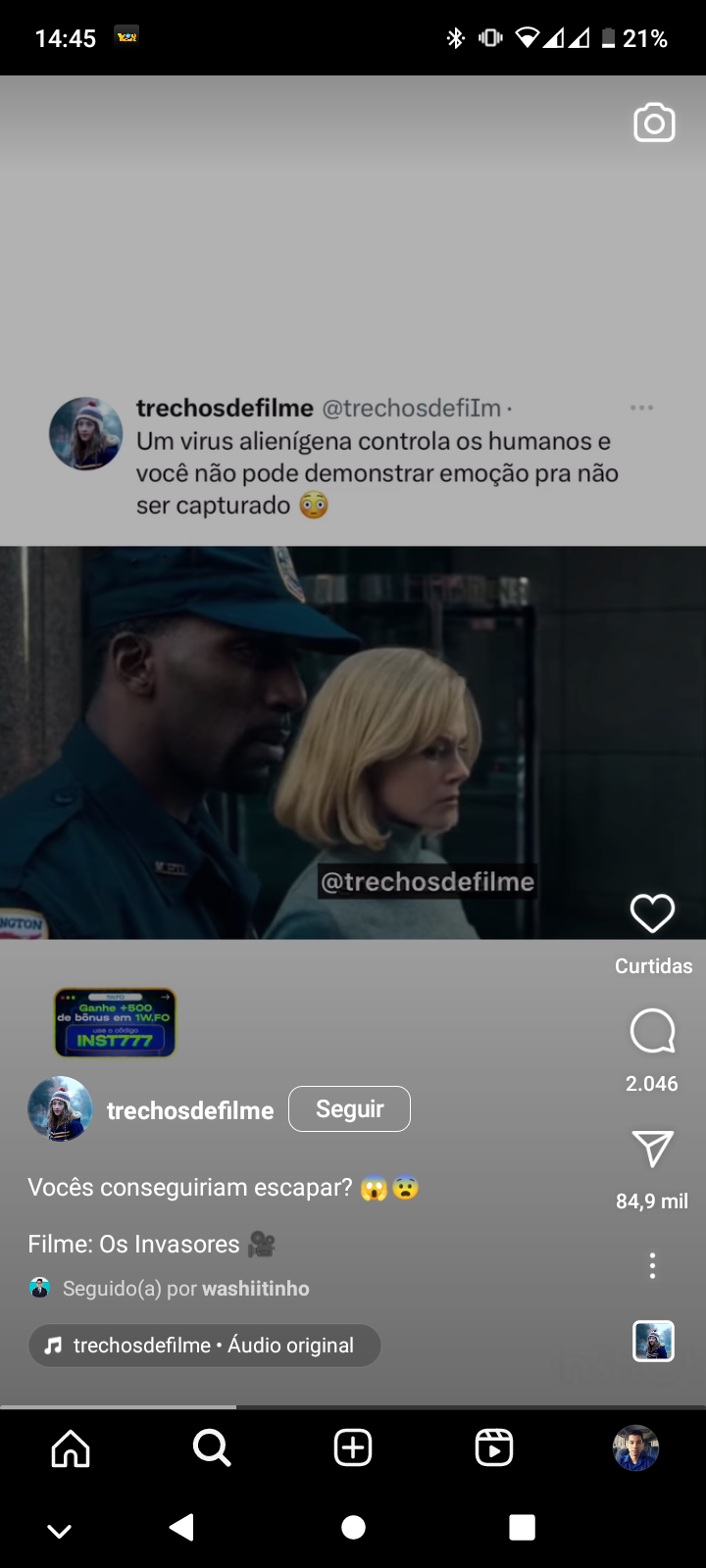Image resolution: width=706 pixels, height=1568 pixels.
Task: Open the three-dot options menu
Action: pos(652,1266)
